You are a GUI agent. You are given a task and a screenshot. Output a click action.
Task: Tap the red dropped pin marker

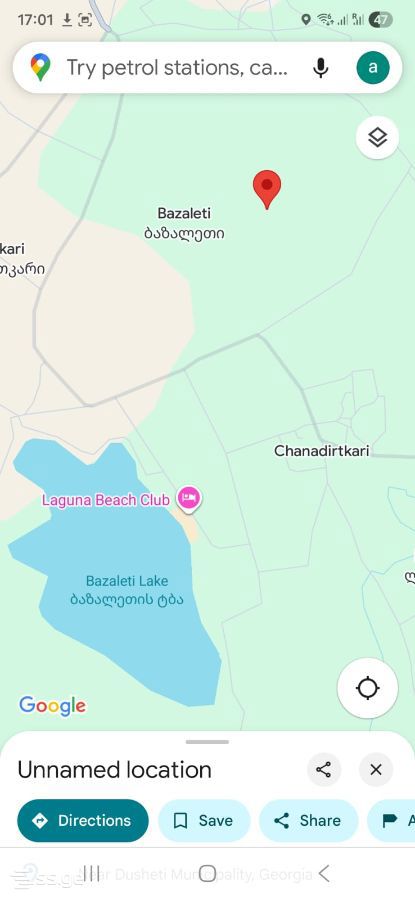pos(267,189)
